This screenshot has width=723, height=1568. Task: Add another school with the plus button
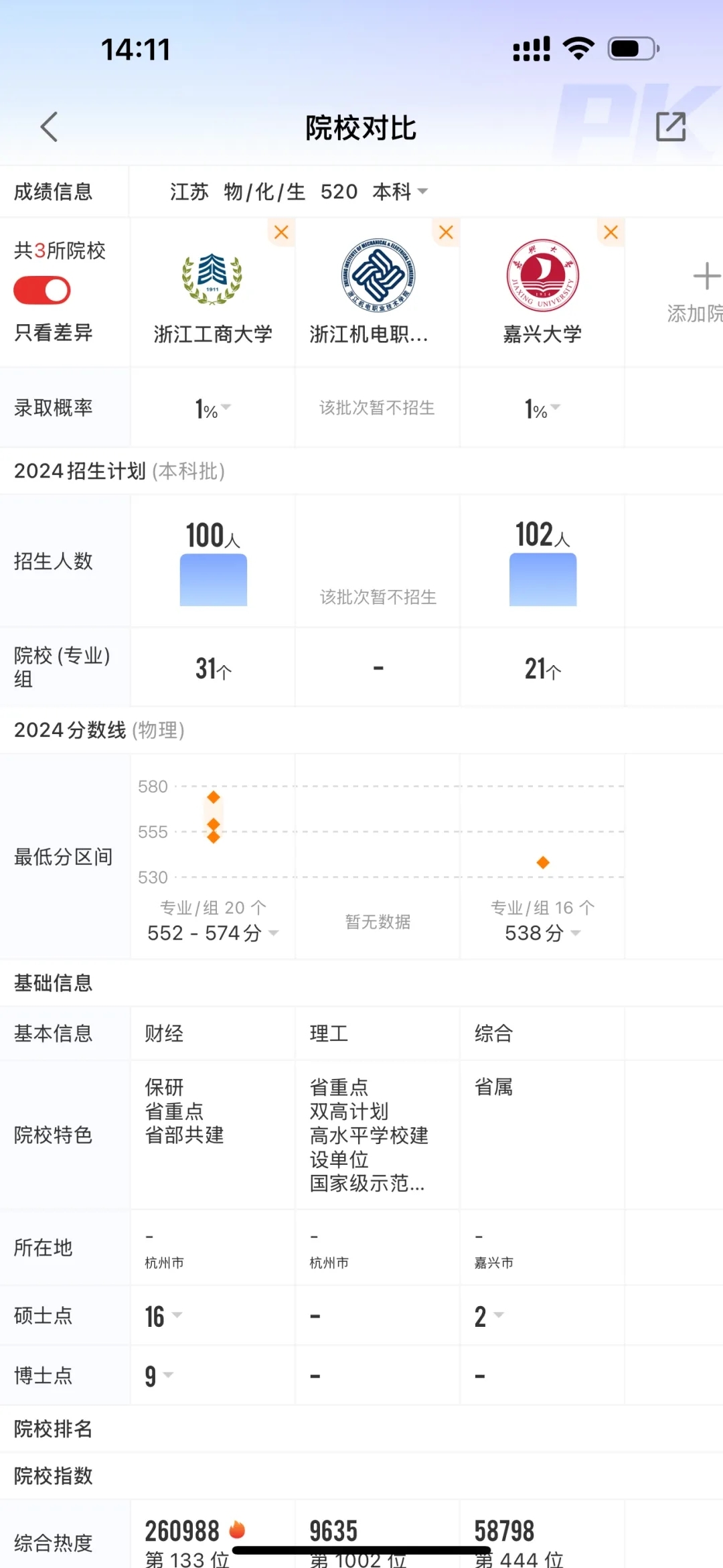pyautogui.click(x=706, y=277)
